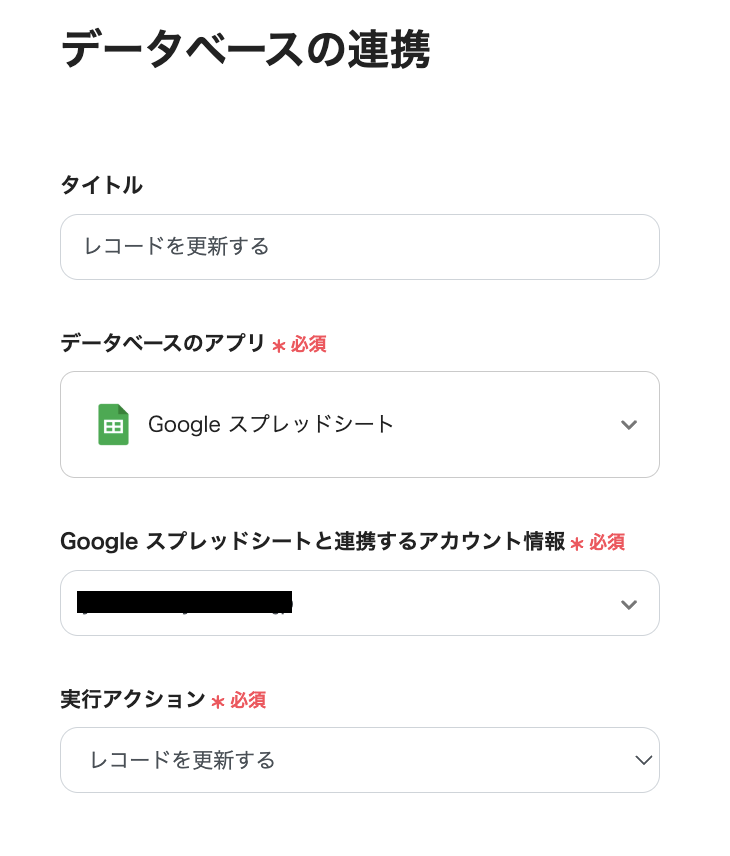This screenshot has width=730, height=856.
Task: Open the データベースのアプリ dropdown
Action: point(359,425)
